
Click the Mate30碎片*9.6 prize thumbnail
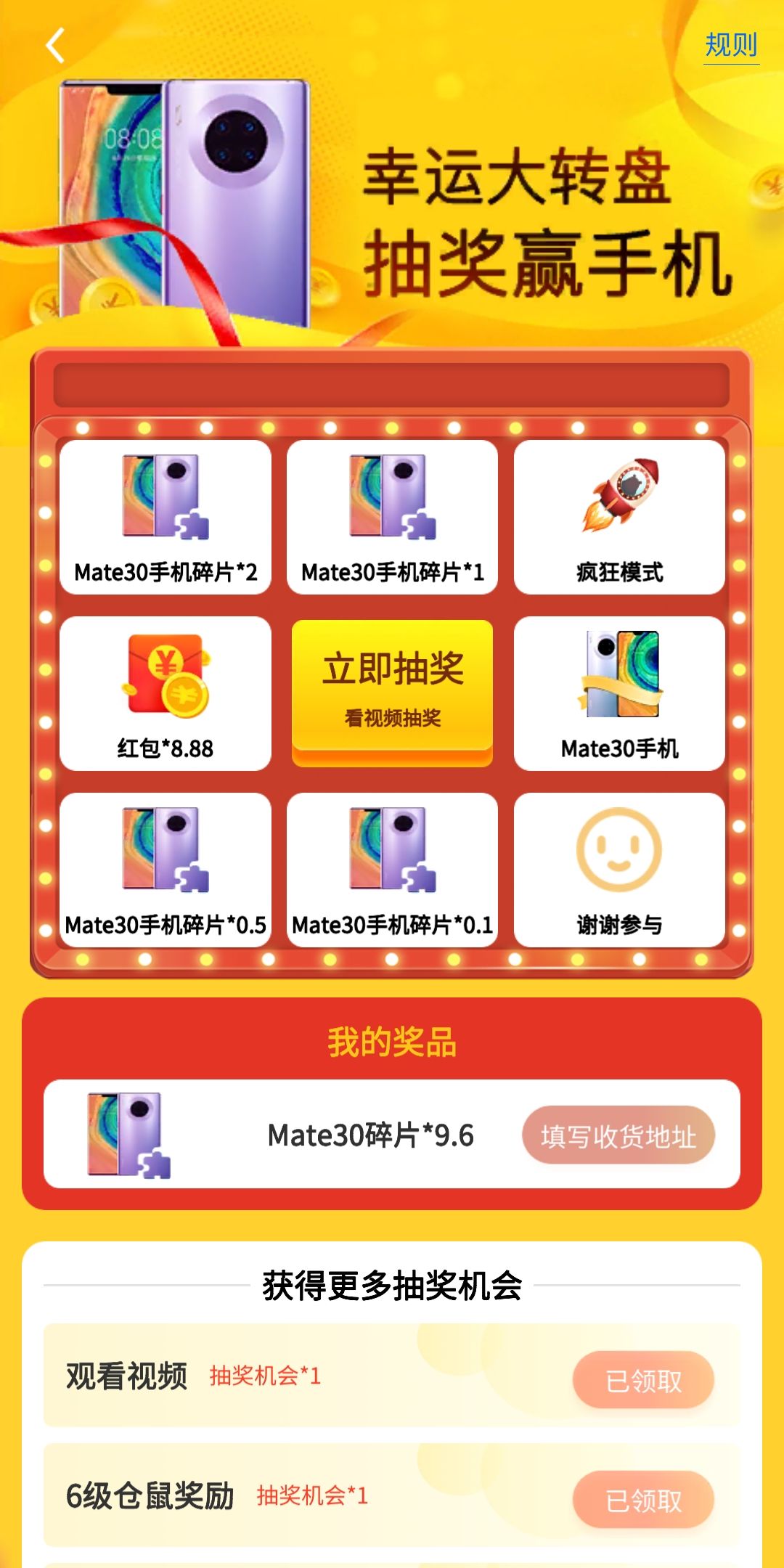(x=127, y=1136)
